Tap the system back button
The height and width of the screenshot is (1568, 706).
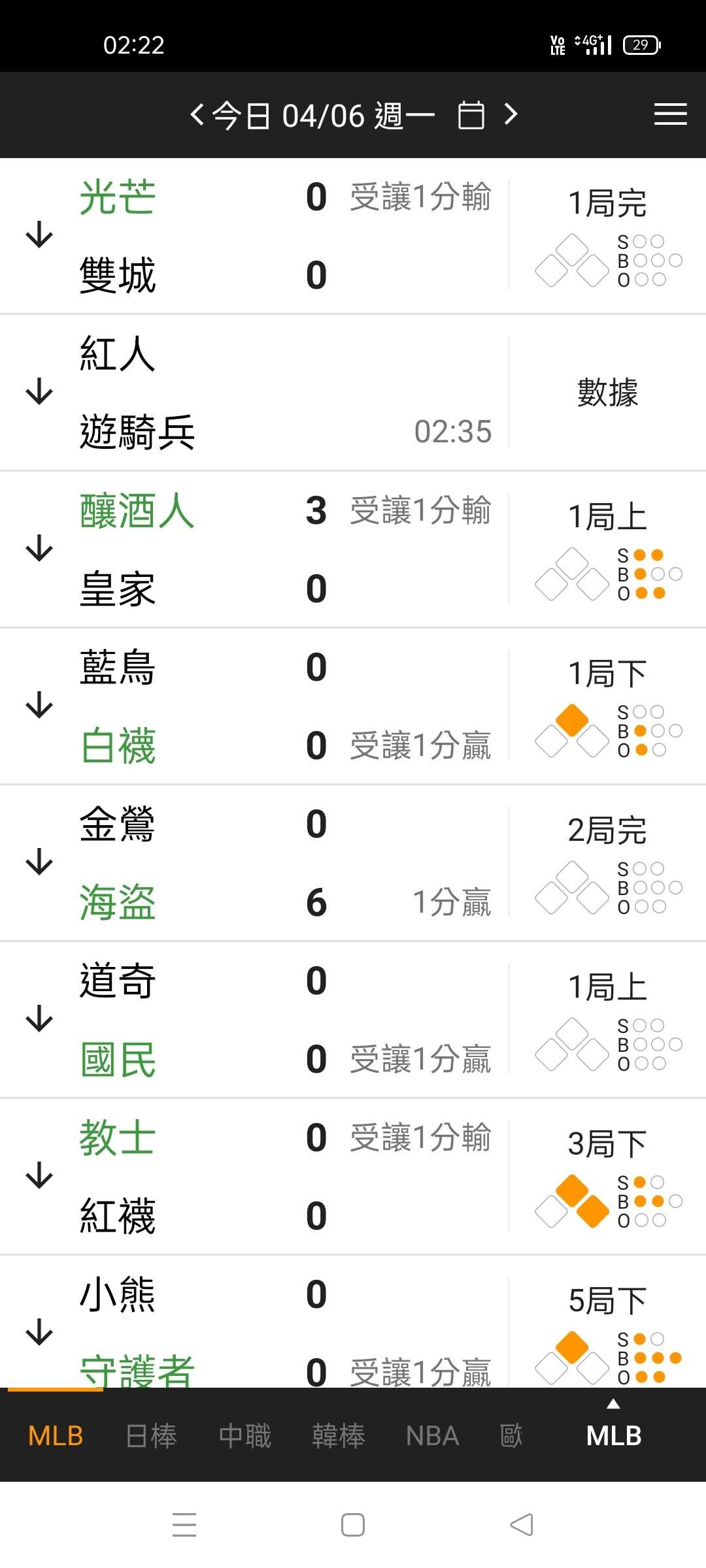coord(522,1525)
